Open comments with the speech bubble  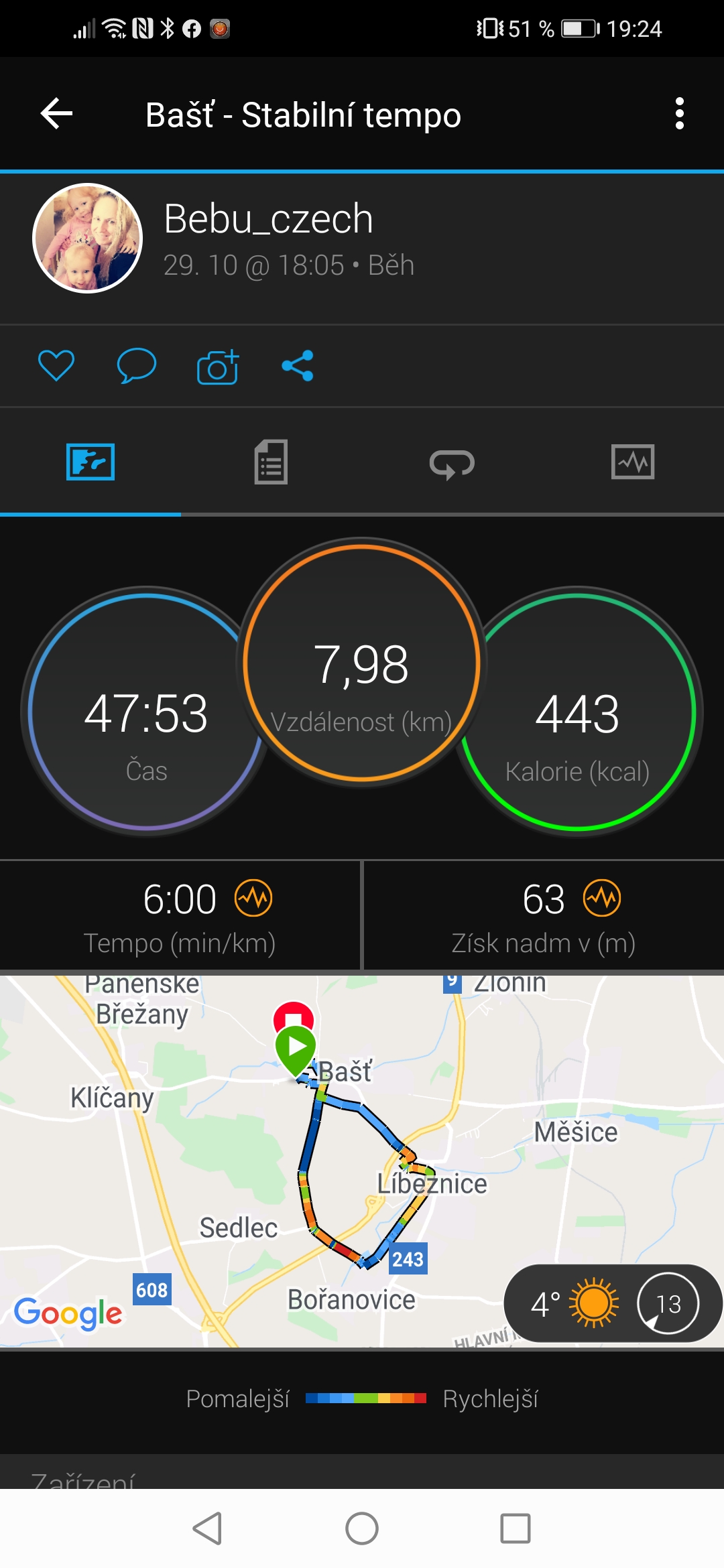point(136,366)
